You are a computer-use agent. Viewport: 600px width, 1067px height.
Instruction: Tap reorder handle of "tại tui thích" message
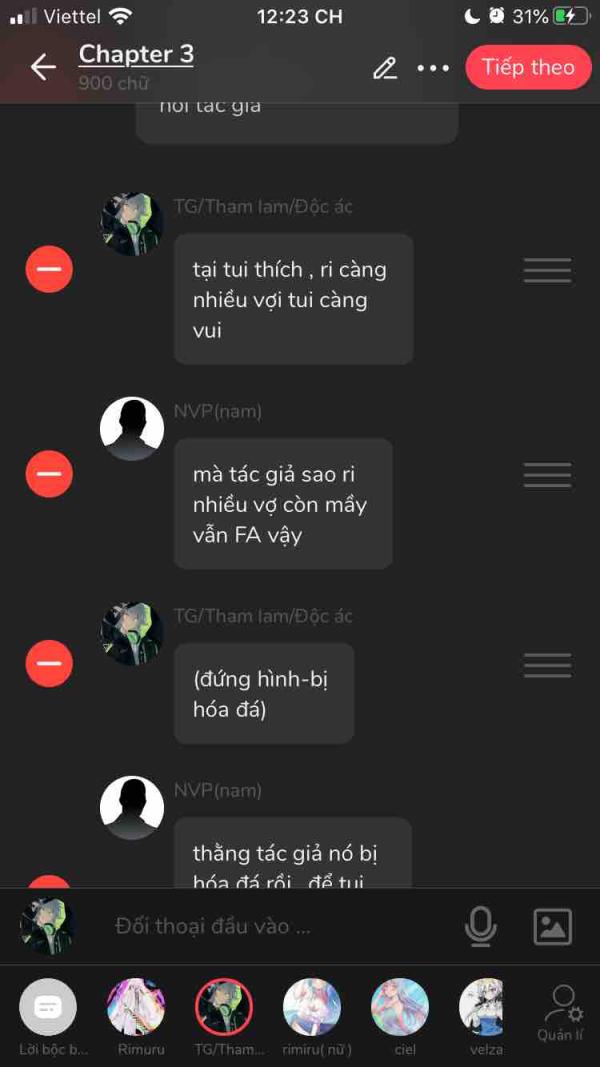547,270
